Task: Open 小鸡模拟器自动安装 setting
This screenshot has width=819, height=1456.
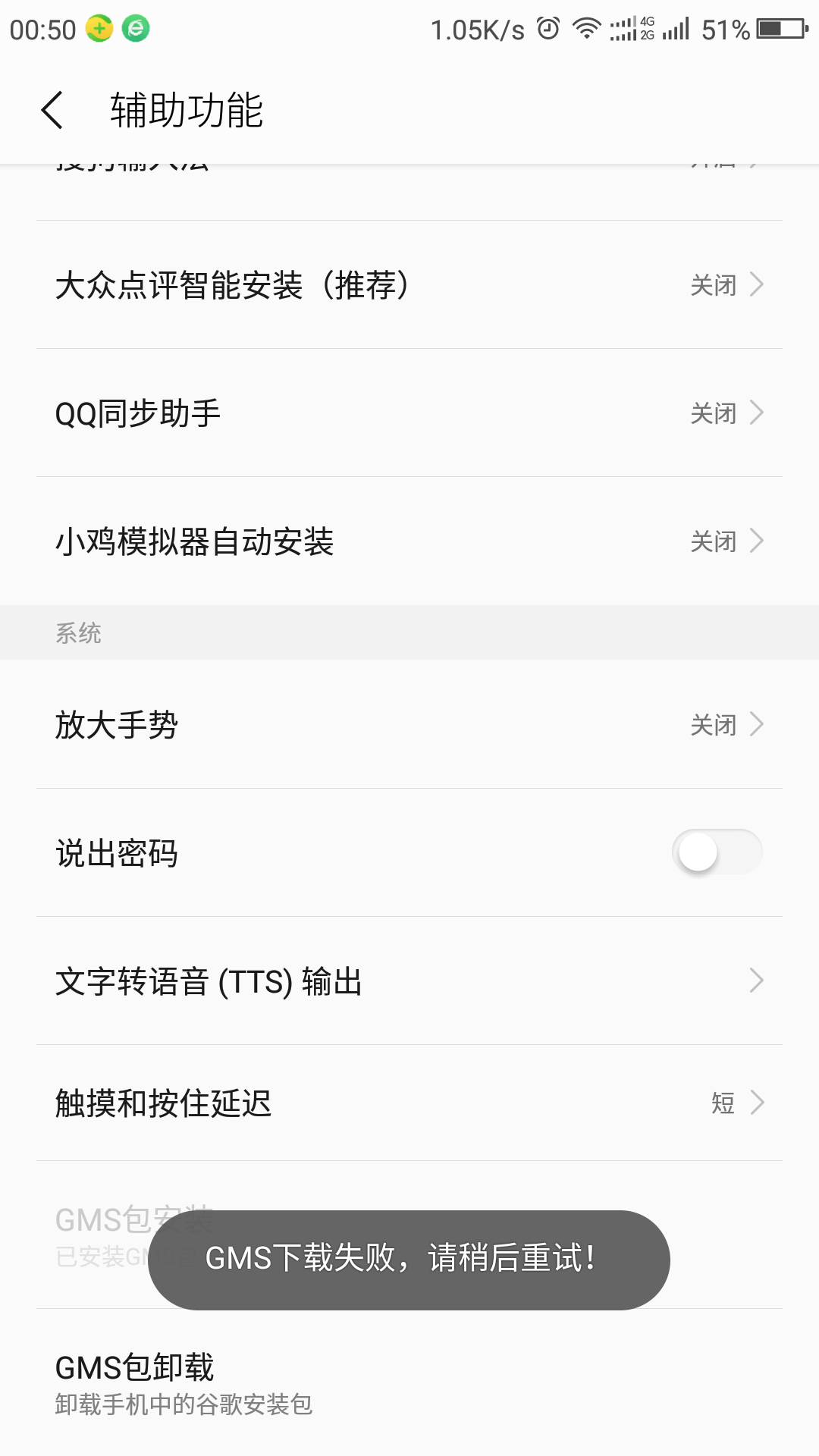Action: pos(409,541)
